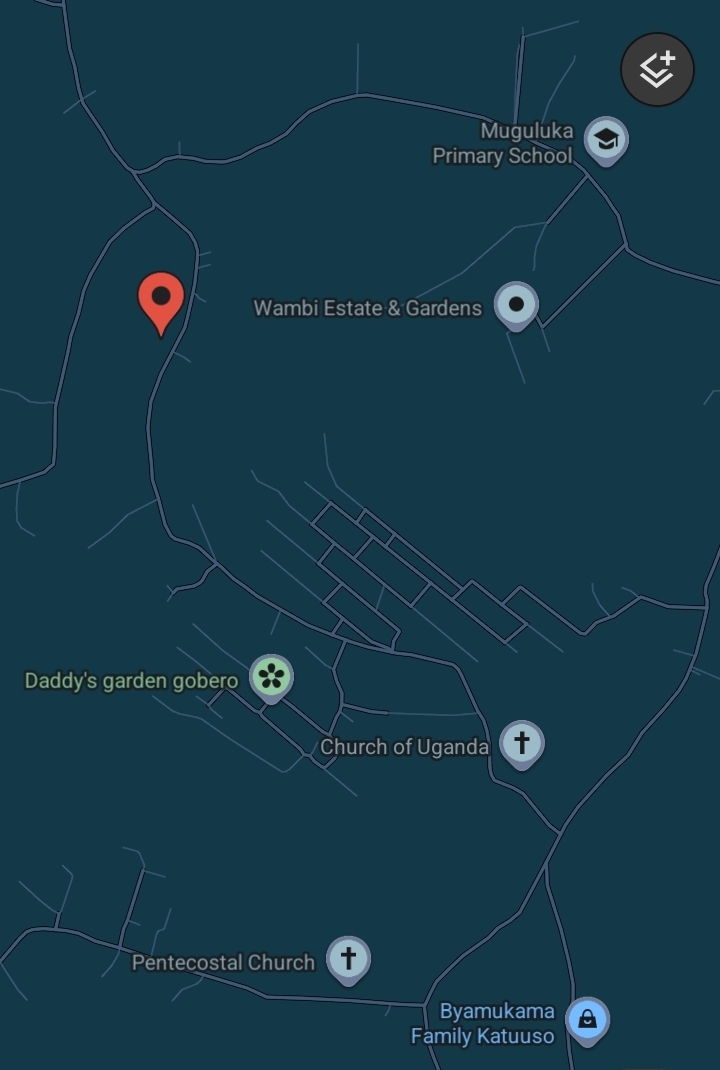Select the Daddy's garden gobero flower icon
Viewport: 720px width, 1070px height.
click(x=271, y=678)
